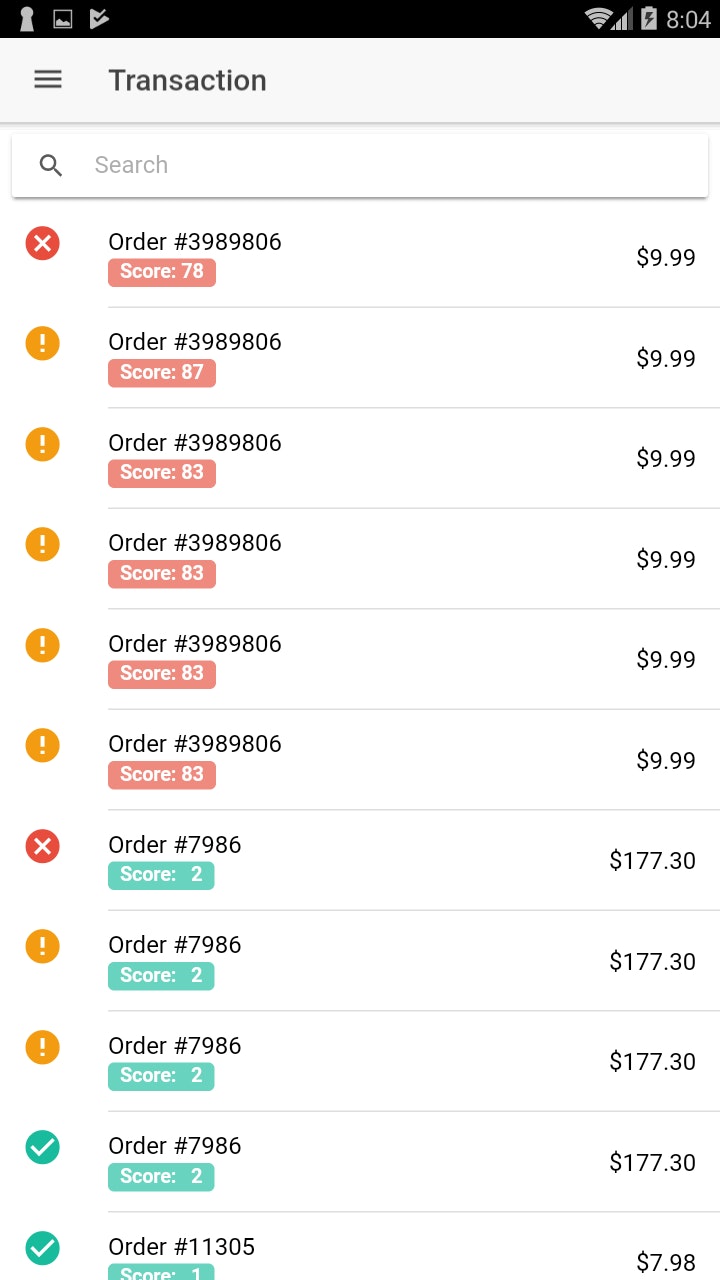Click the search magnifier icon
The width and height of the screenshot is (720, 1280).
point(50,165)
